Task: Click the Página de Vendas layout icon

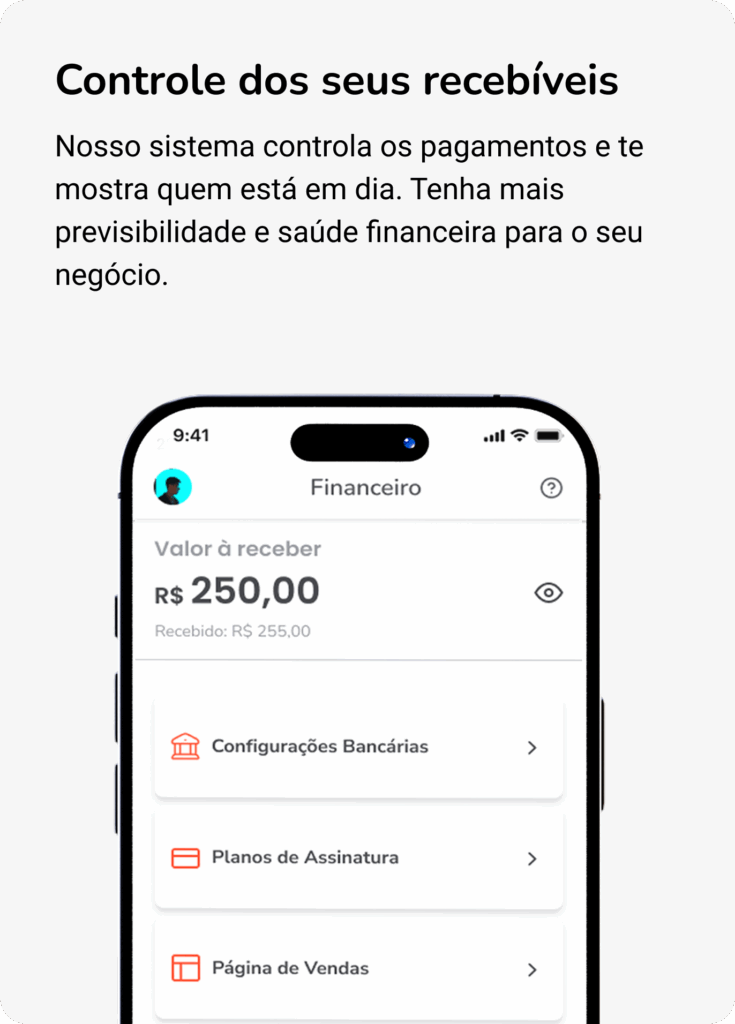Action: point(185,968)
